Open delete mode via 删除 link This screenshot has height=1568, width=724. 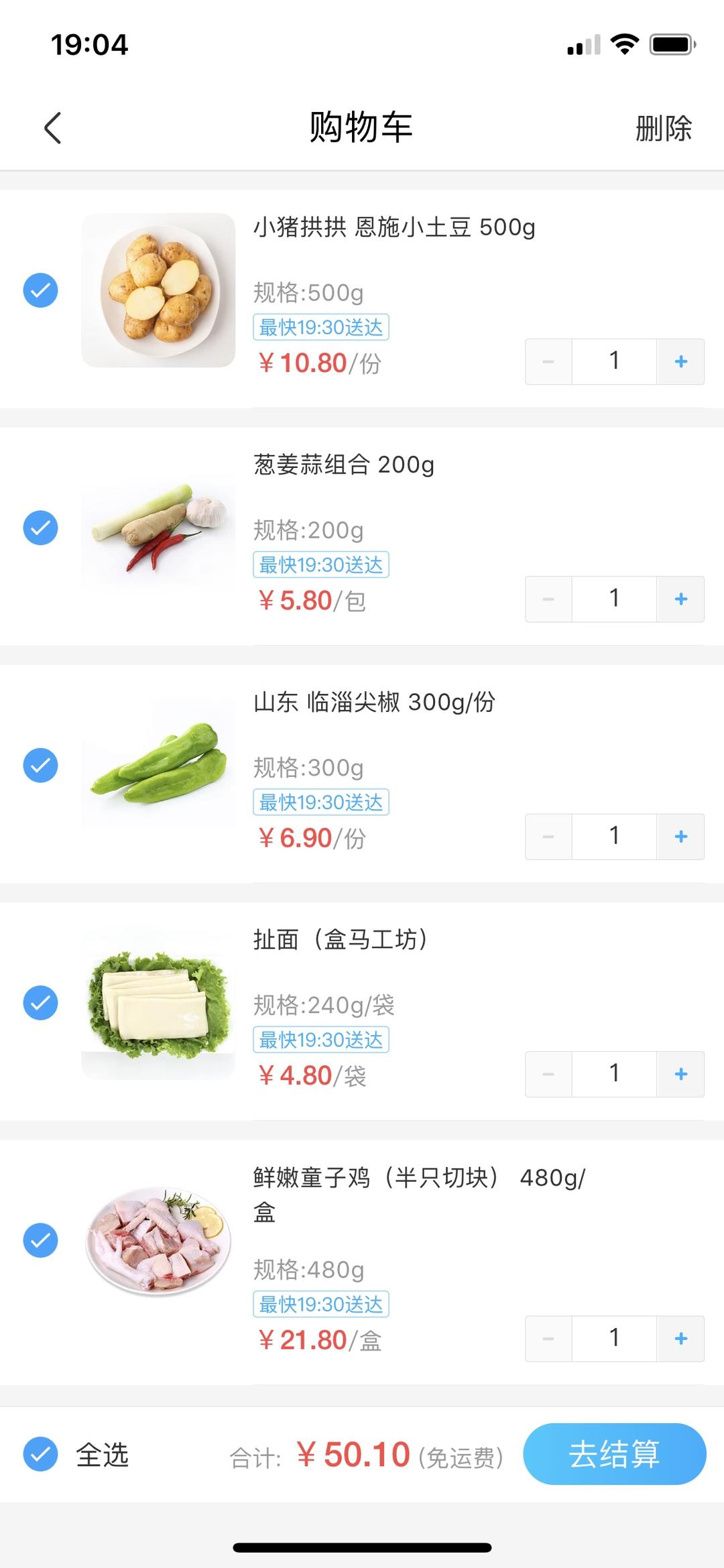(x=663, y=129)
